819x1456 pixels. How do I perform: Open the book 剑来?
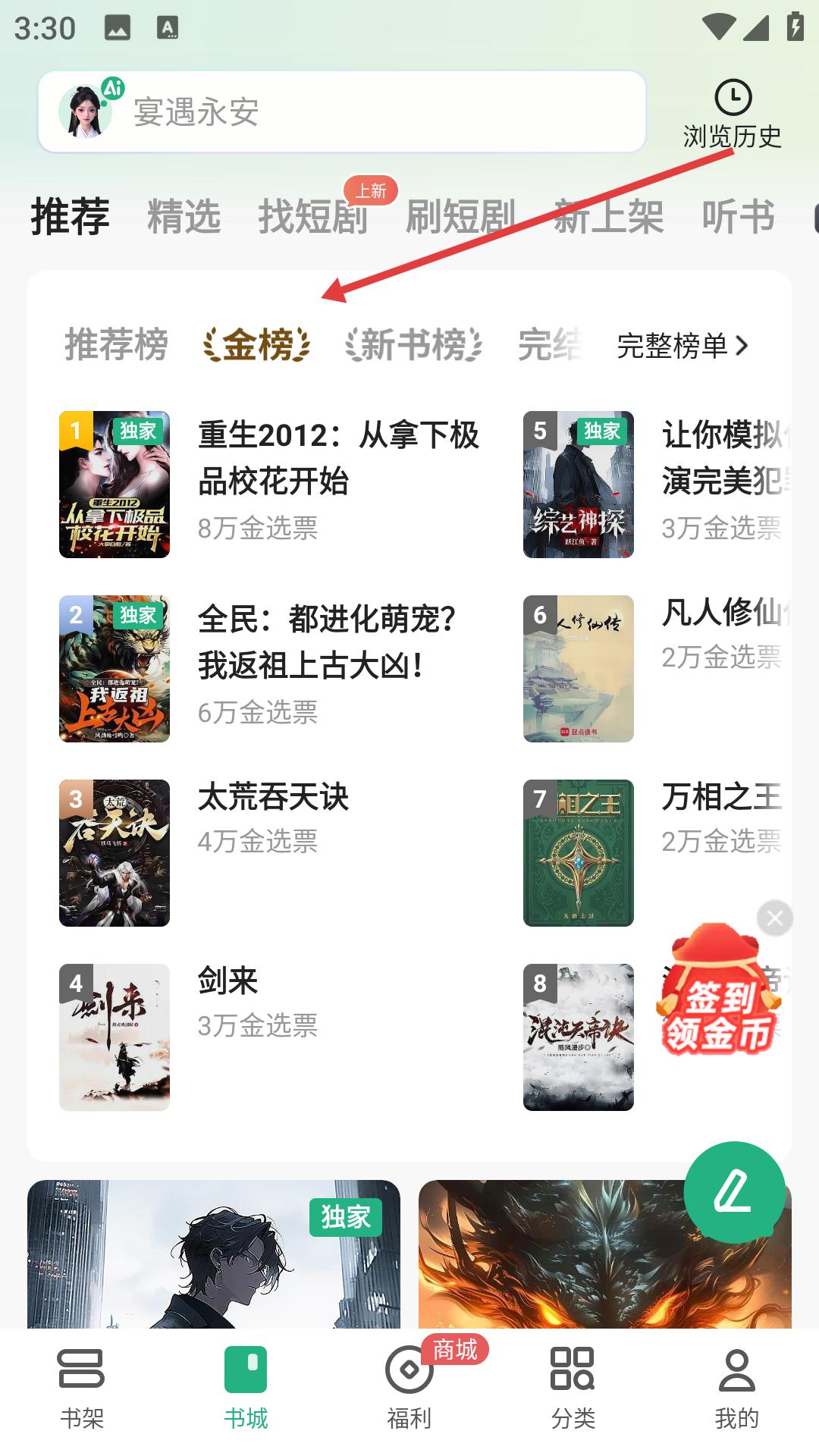point(227,982)
